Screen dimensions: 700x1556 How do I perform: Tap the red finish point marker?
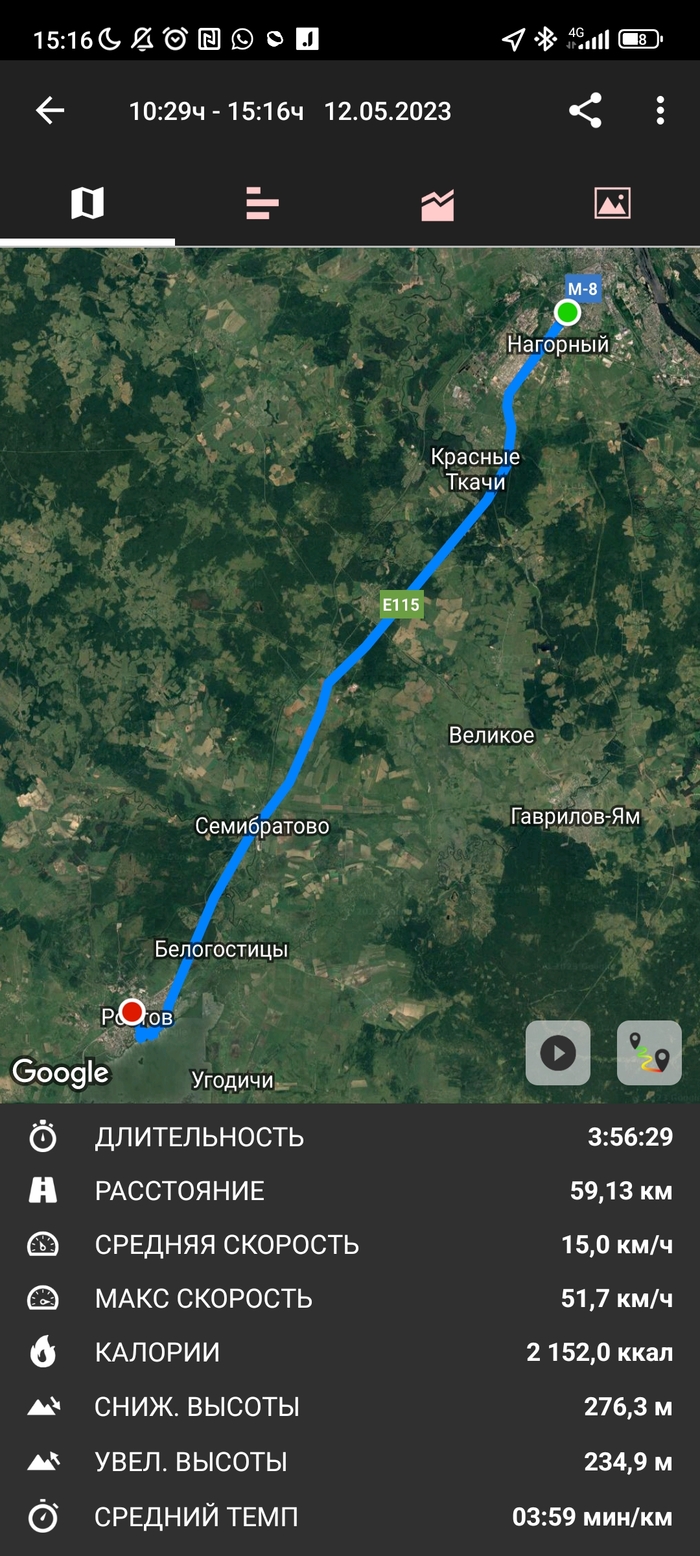point(132,1012)
